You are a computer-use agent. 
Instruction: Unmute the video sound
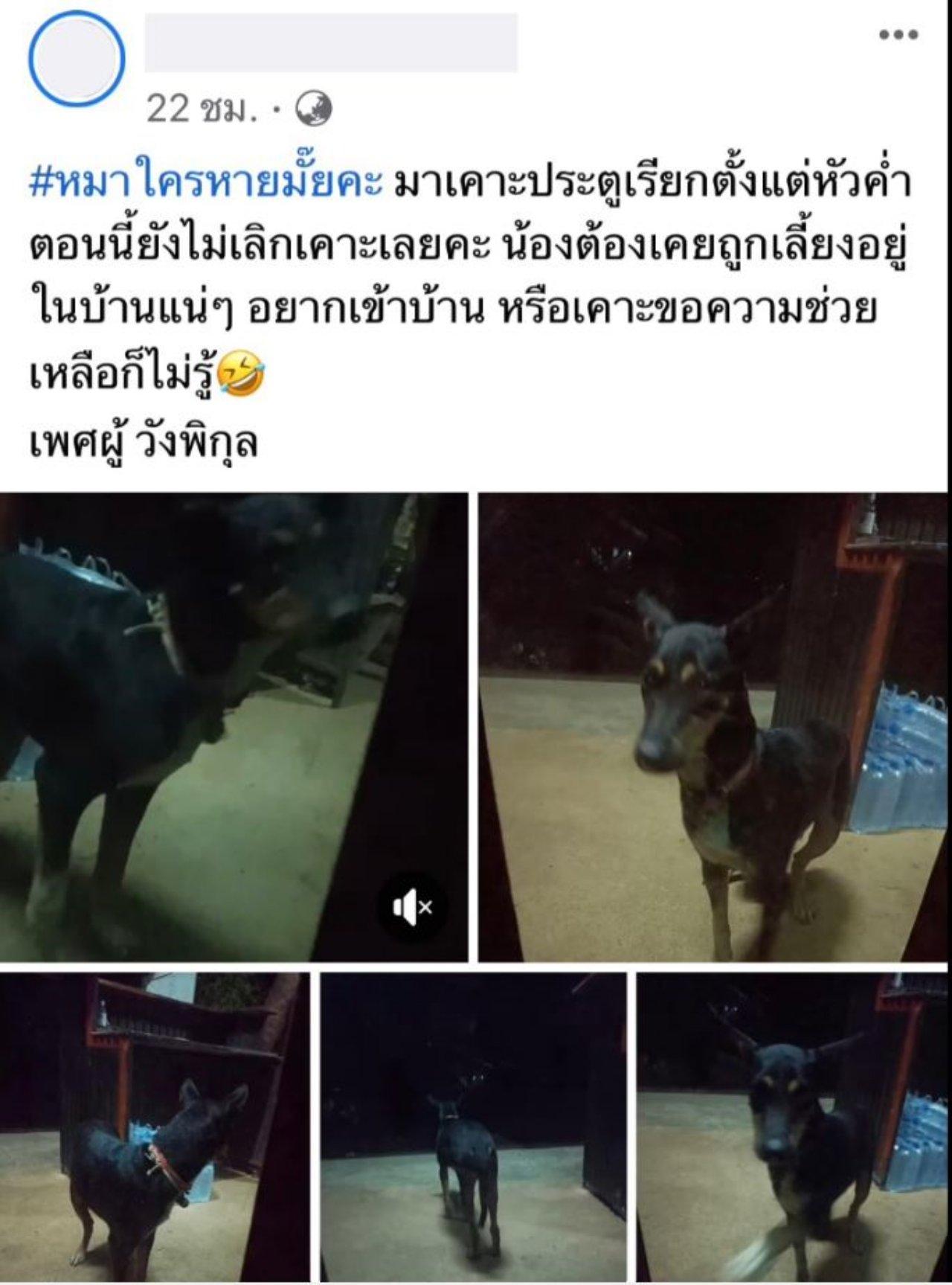tap(412, 907)
